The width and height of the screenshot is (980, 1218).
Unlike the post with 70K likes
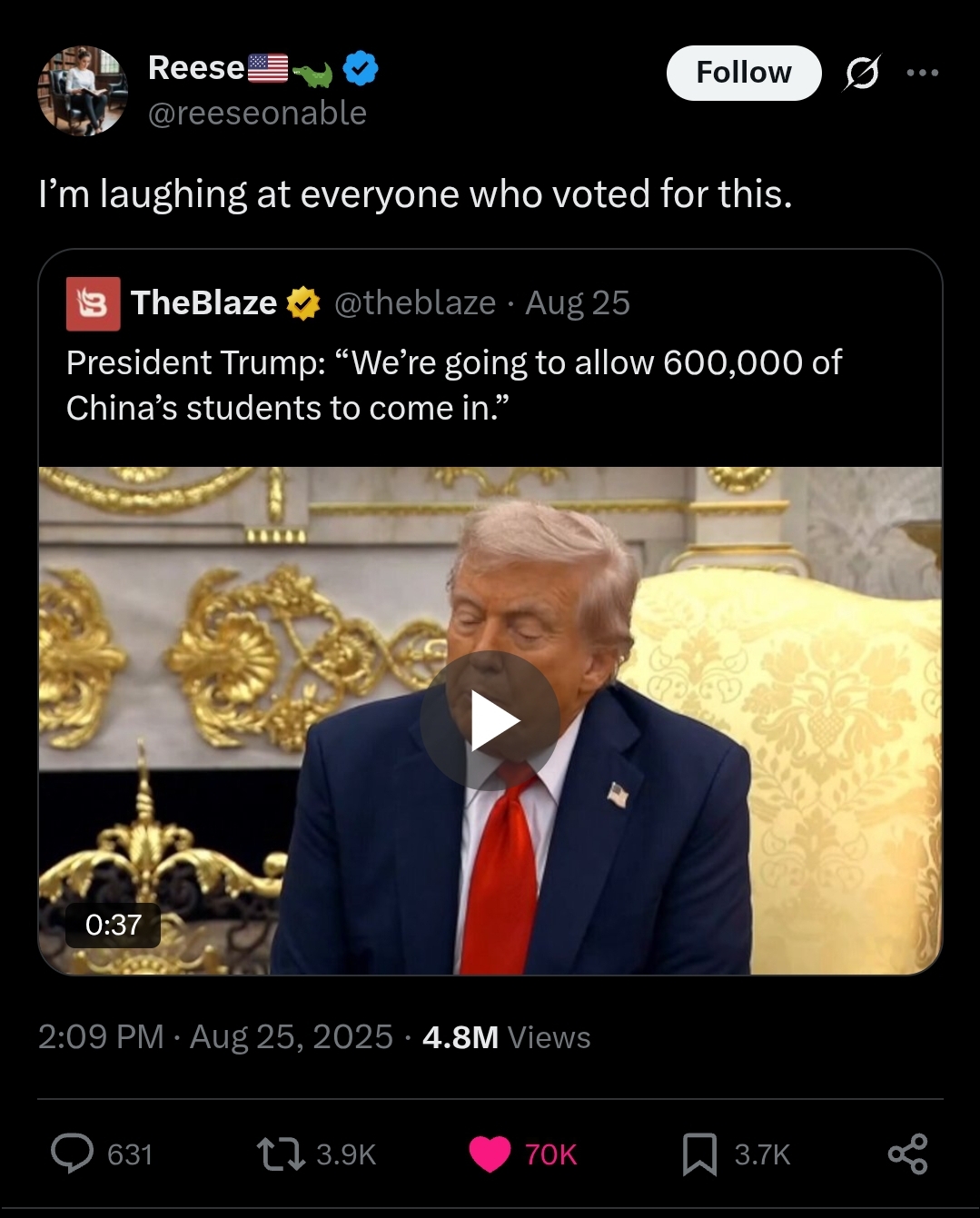[x=490, y=1154]
